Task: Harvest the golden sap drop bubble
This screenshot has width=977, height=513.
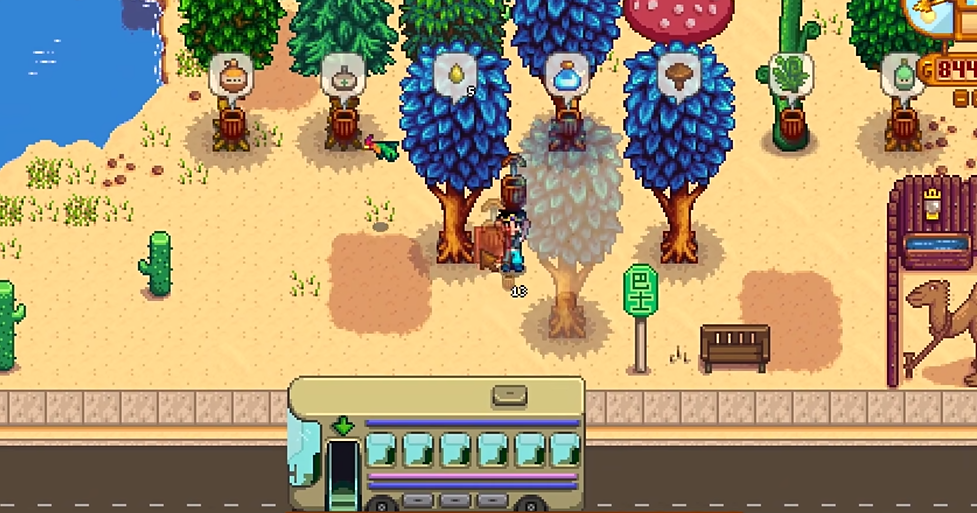Action: click(456, 74)
